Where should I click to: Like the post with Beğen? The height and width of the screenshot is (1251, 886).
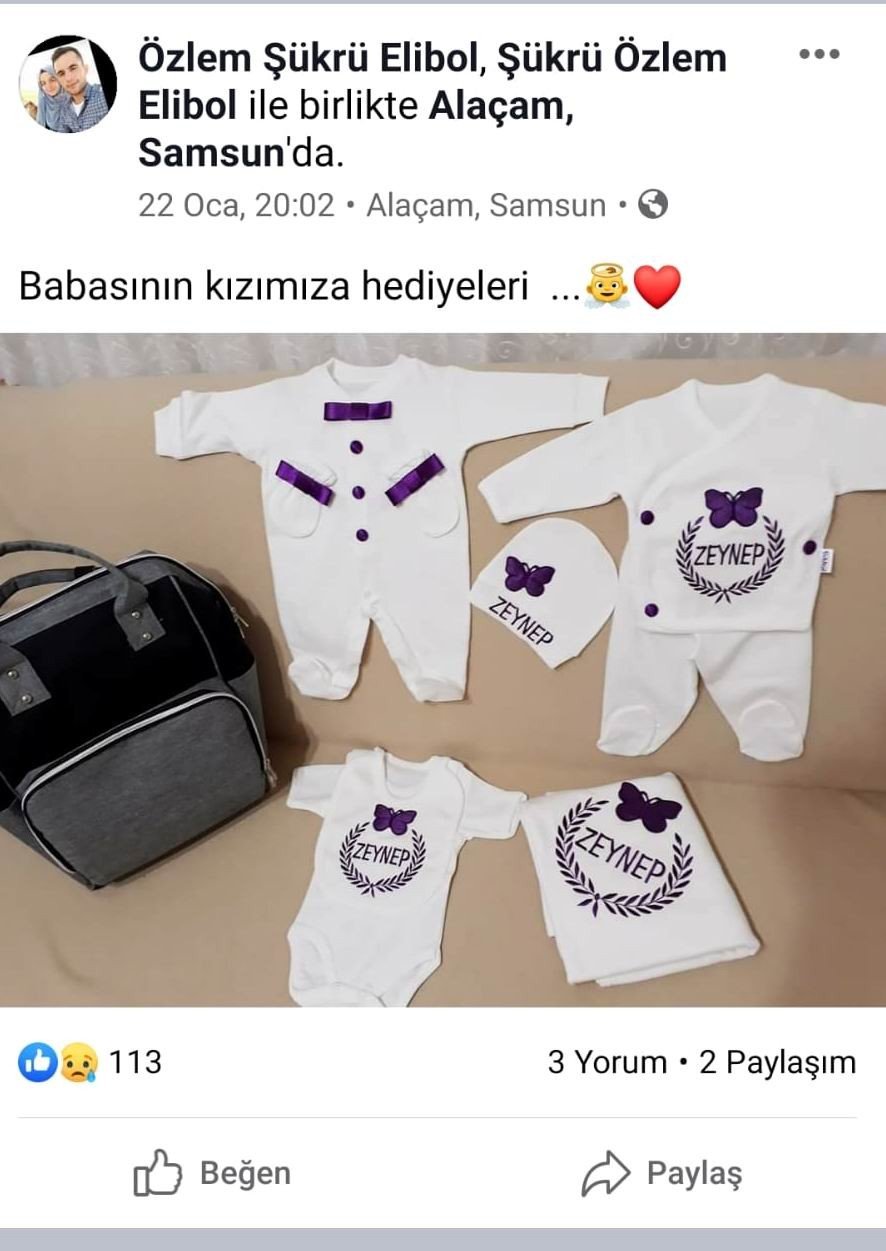click(x=212, y=1173)
